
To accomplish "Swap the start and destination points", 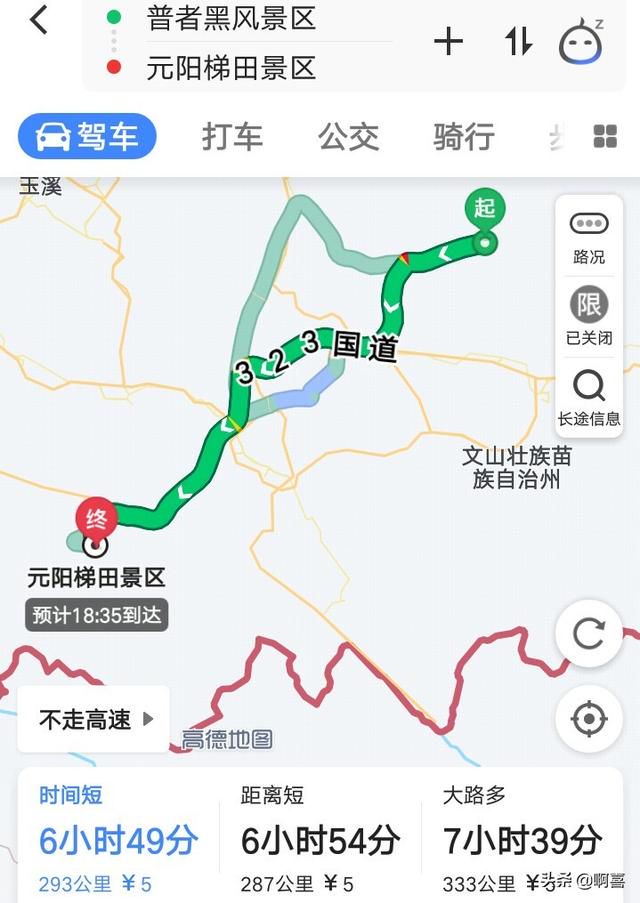I will click(518, 42).
